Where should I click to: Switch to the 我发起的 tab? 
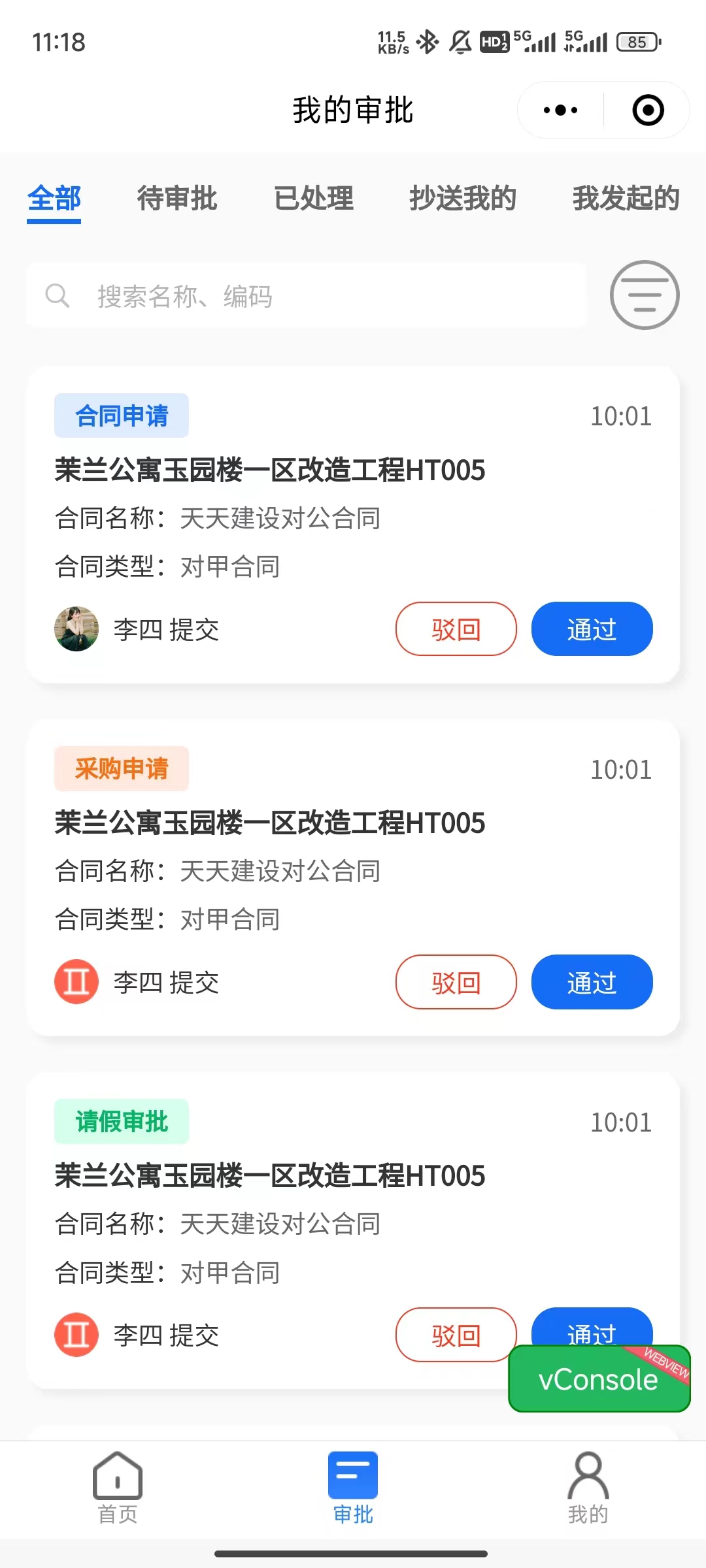click(626, 198)
